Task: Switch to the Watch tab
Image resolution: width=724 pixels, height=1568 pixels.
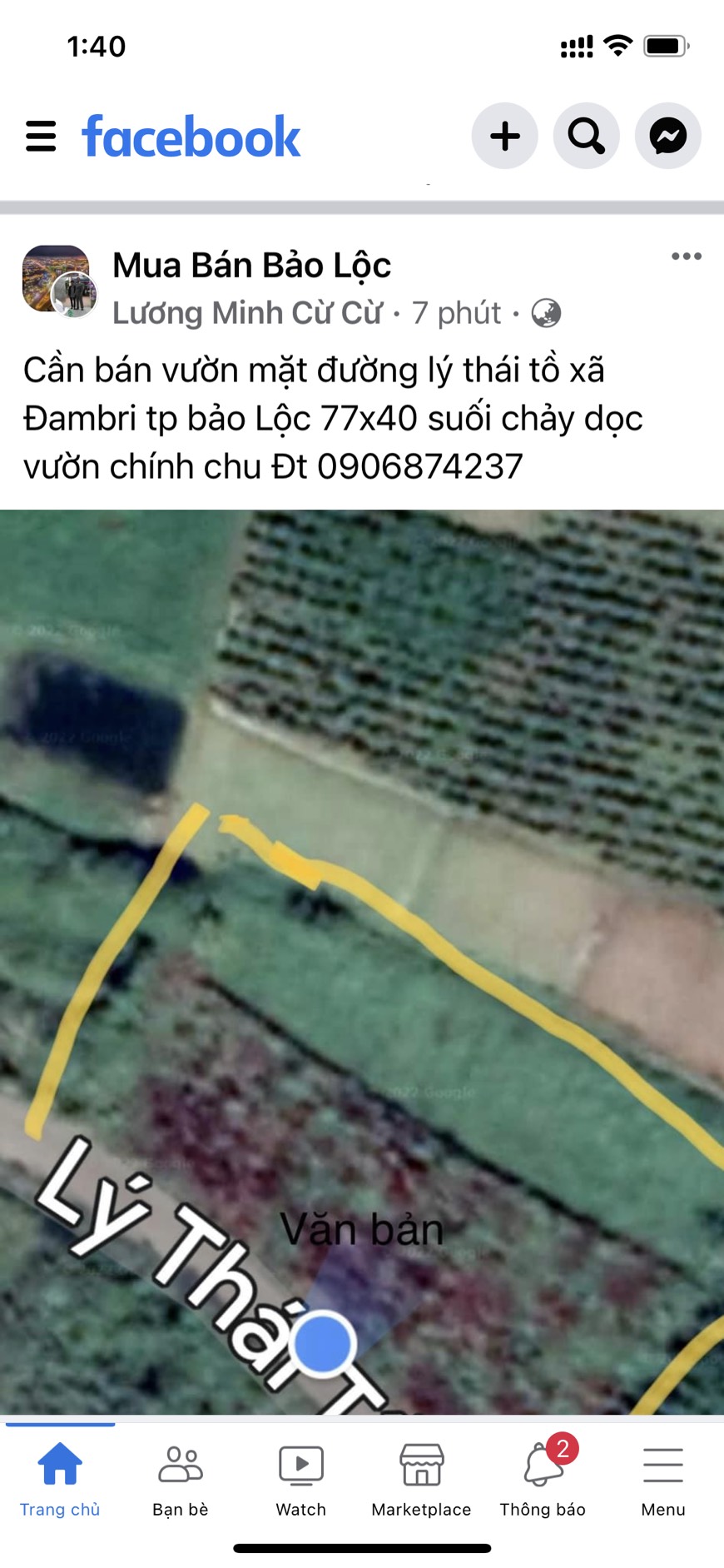Action: point(301,1481)
